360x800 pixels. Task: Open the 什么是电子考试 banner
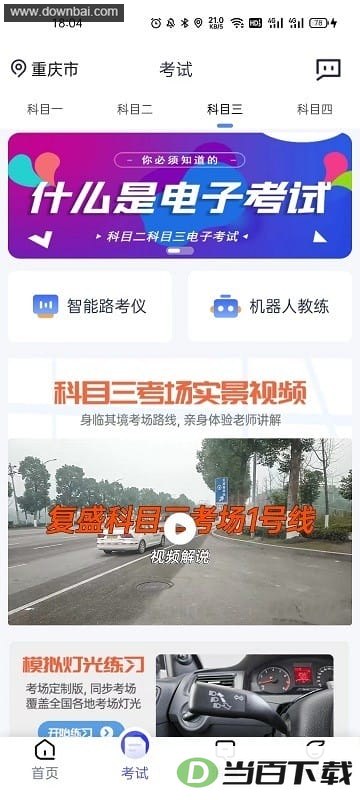point(180,195)
